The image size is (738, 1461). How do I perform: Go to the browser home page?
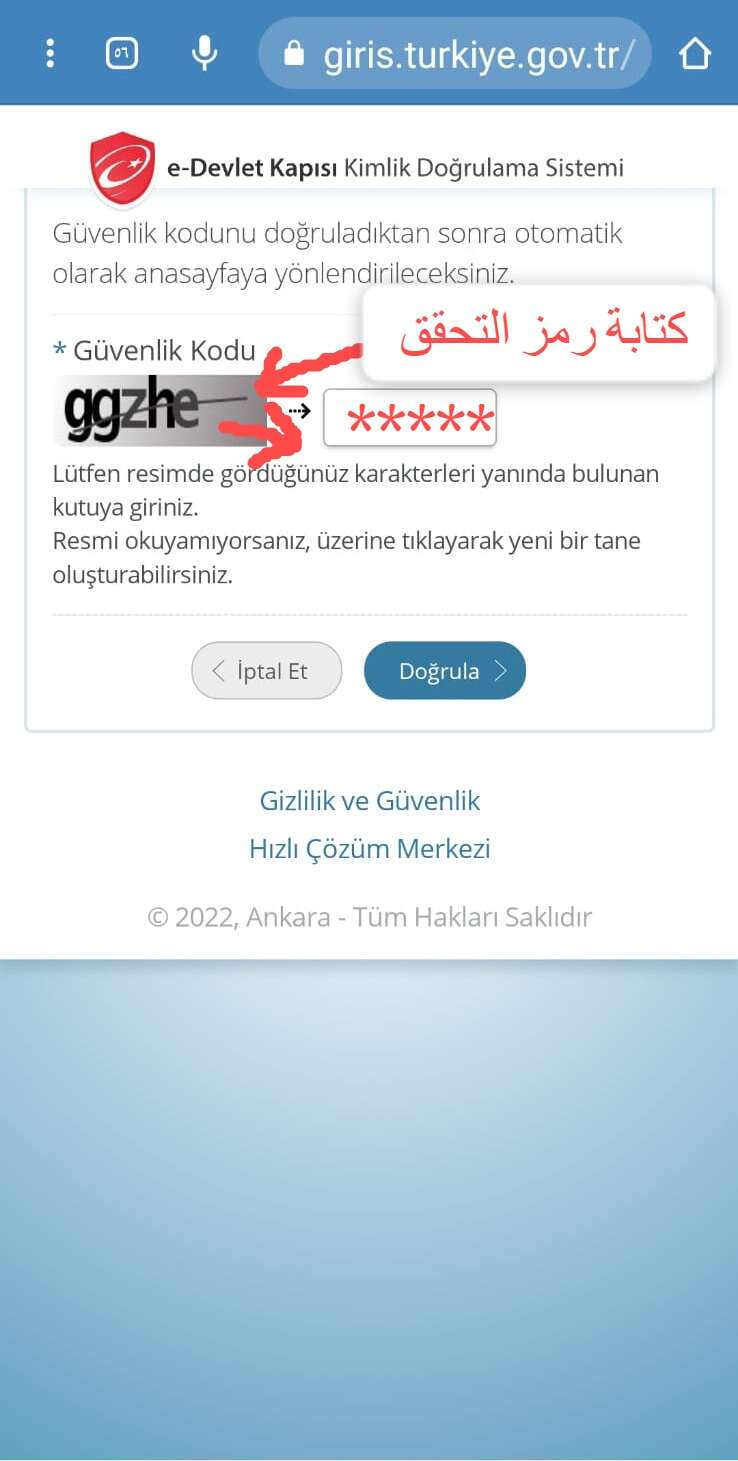pyautogui.click(x=695, y=54)
